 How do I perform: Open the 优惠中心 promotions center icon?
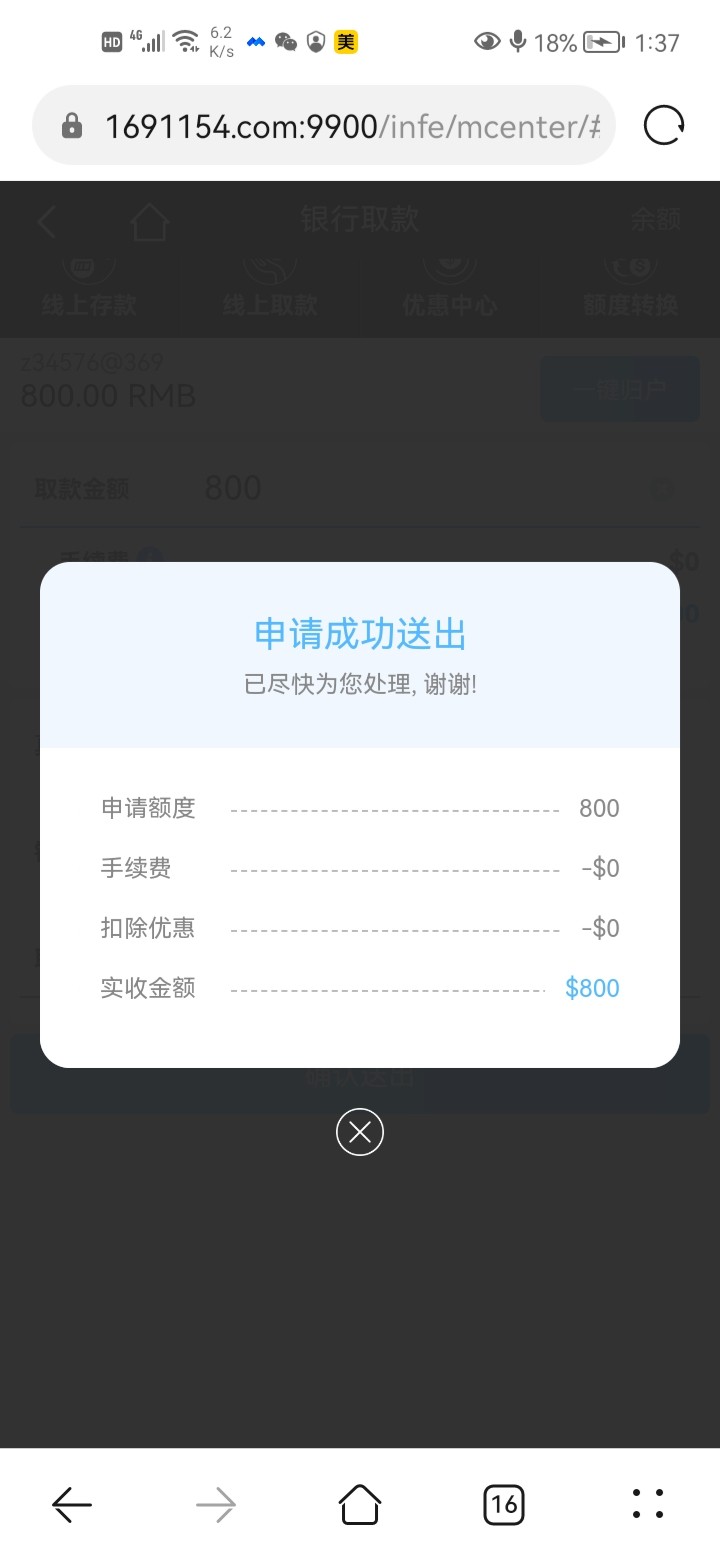click(449, 285)
